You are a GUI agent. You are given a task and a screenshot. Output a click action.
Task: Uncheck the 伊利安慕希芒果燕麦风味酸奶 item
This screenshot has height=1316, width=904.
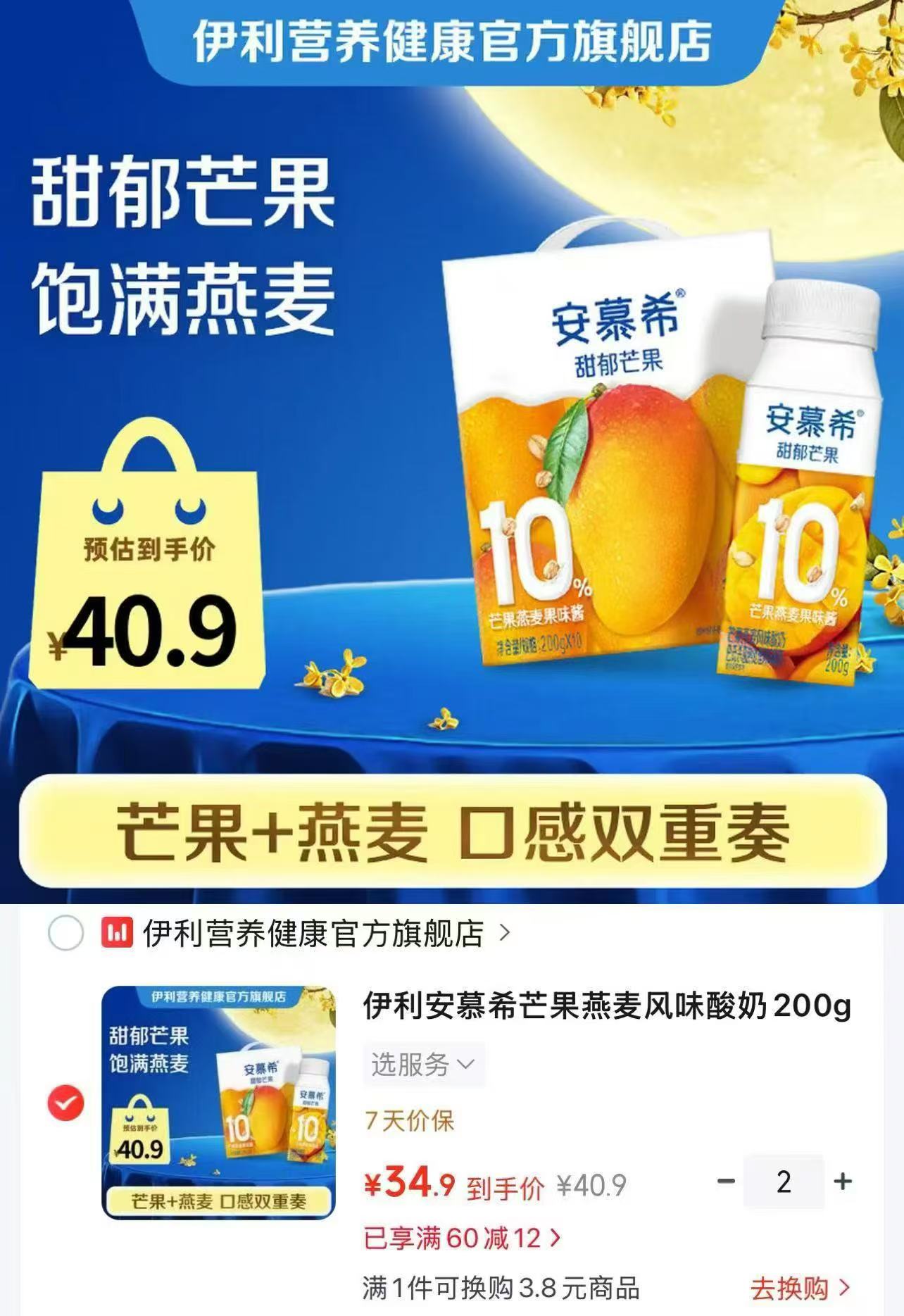[x=65, y=1103]
